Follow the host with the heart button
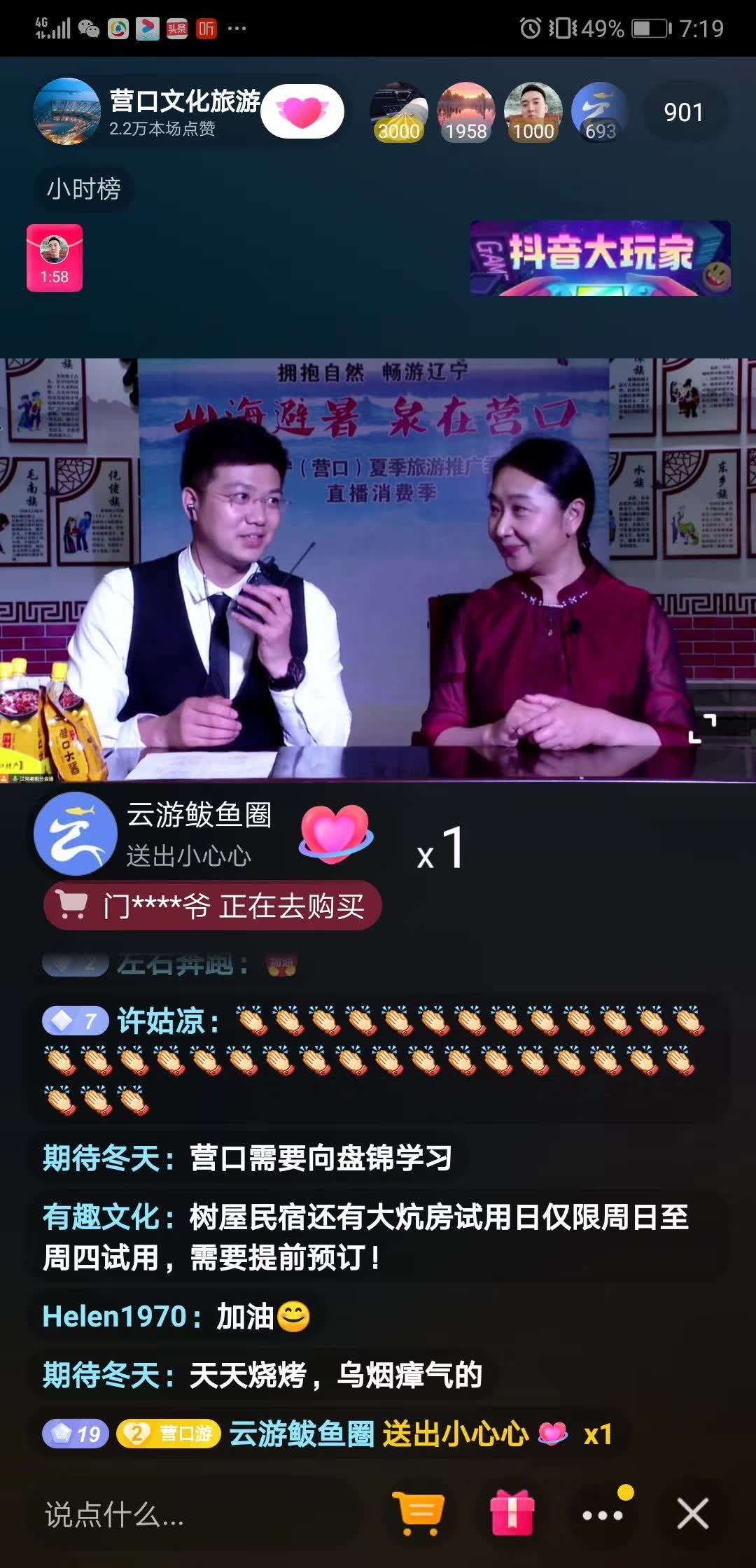 [302, 111]
